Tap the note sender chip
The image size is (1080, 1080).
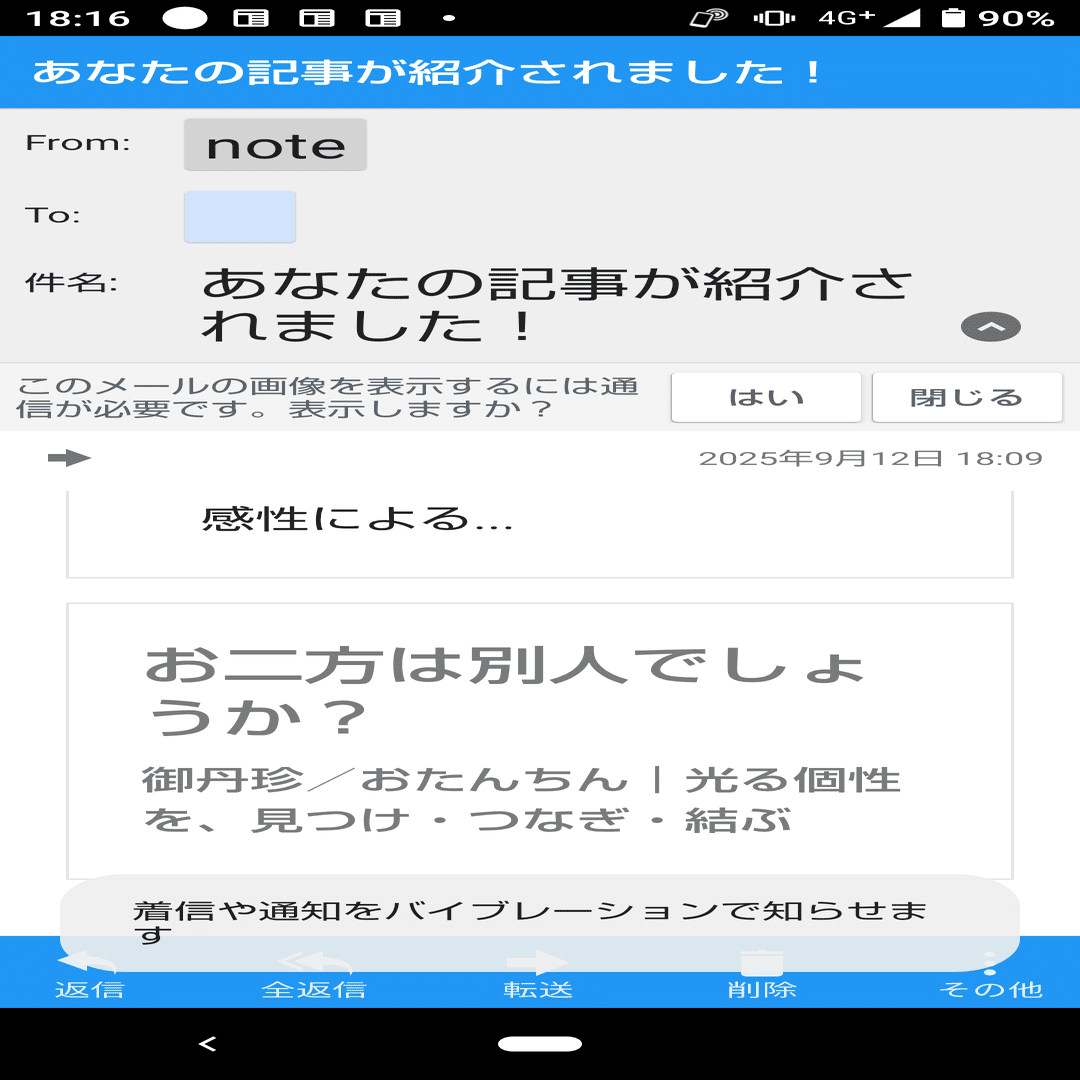point(275,146)
